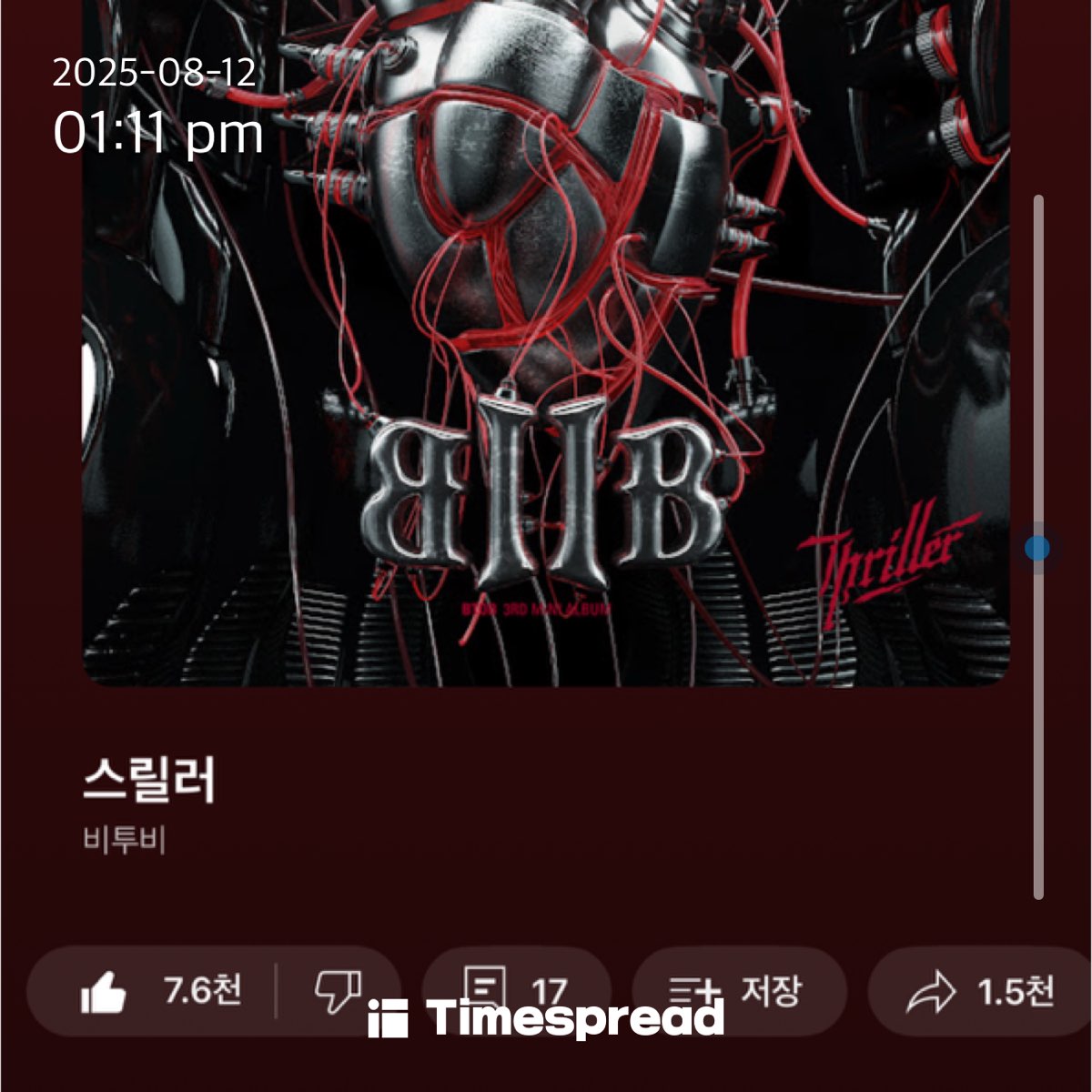Tap the volume slider knob
The height and width of the screenshot is (1092, 1092).
pos(1037,548)
